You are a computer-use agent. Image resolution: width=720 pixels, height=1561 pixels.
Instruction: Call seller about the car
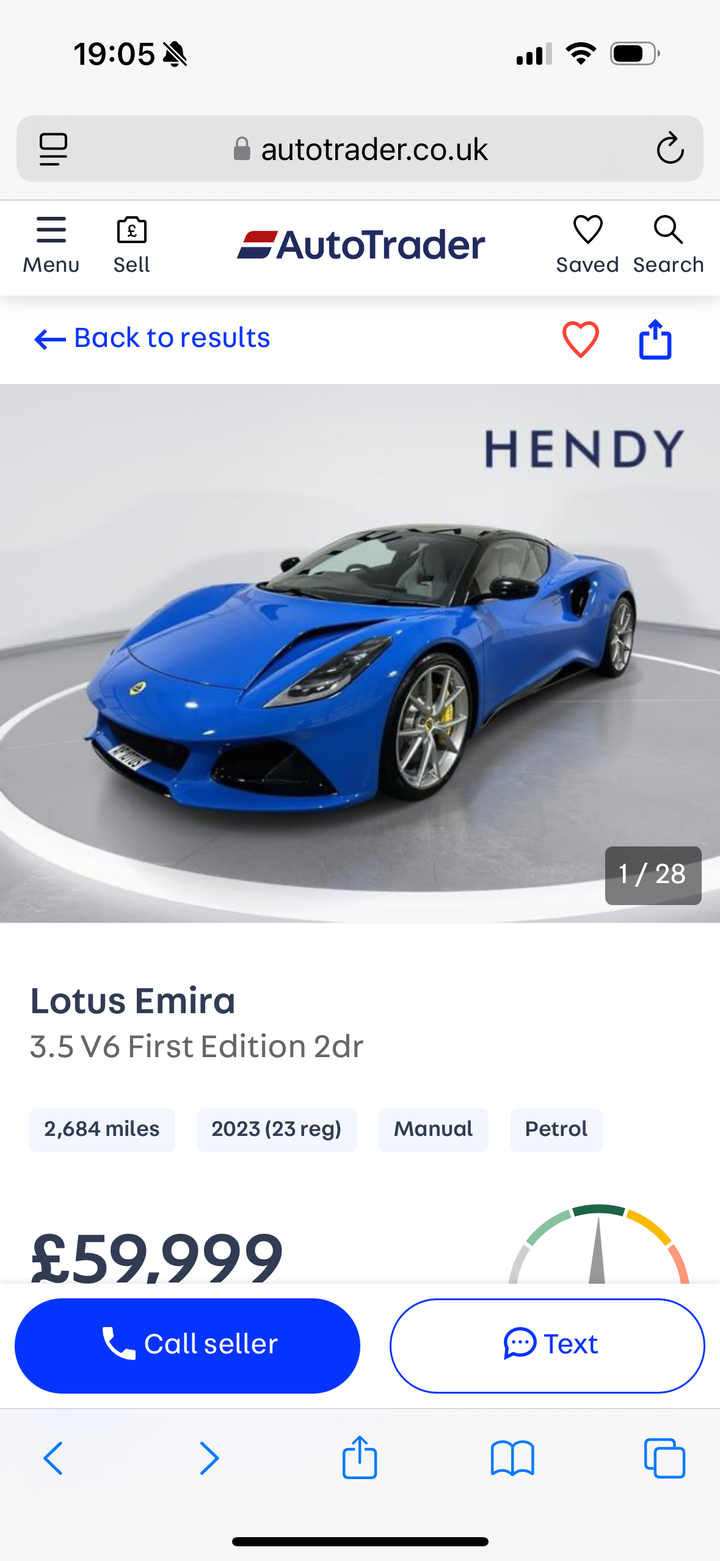coord(187,1344)
